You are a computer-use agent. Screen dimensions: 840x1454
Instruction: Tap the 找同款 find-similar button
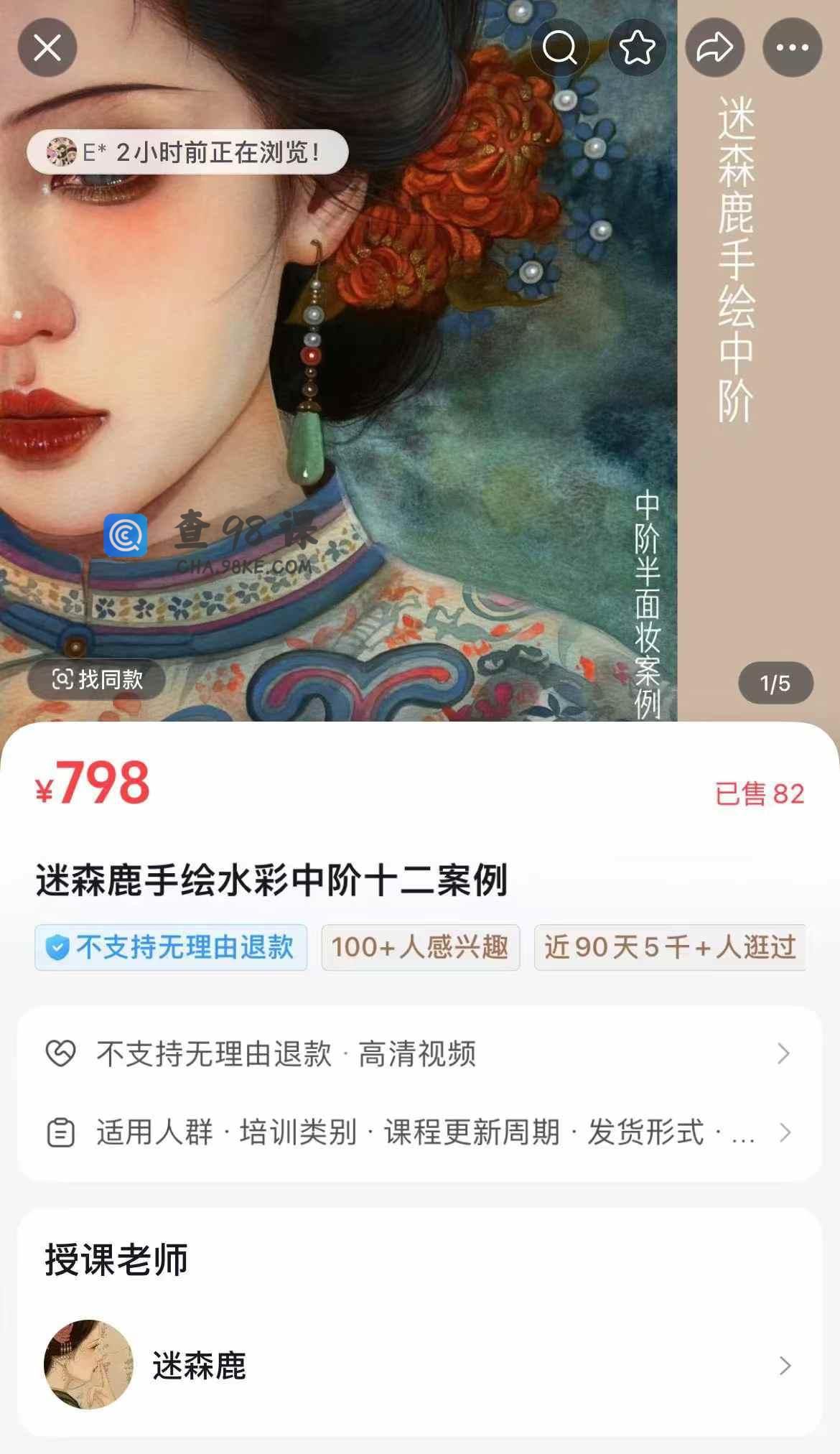pos(97,679)
